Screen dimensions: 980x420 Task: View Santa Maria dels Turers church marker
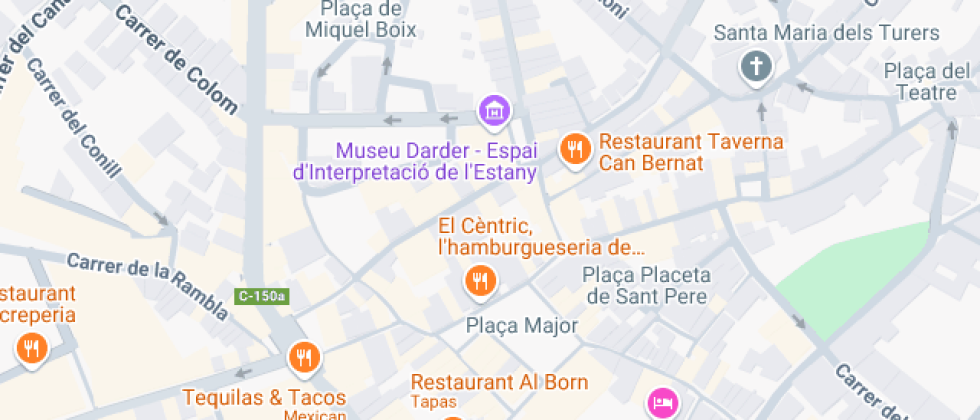[757, 68]
